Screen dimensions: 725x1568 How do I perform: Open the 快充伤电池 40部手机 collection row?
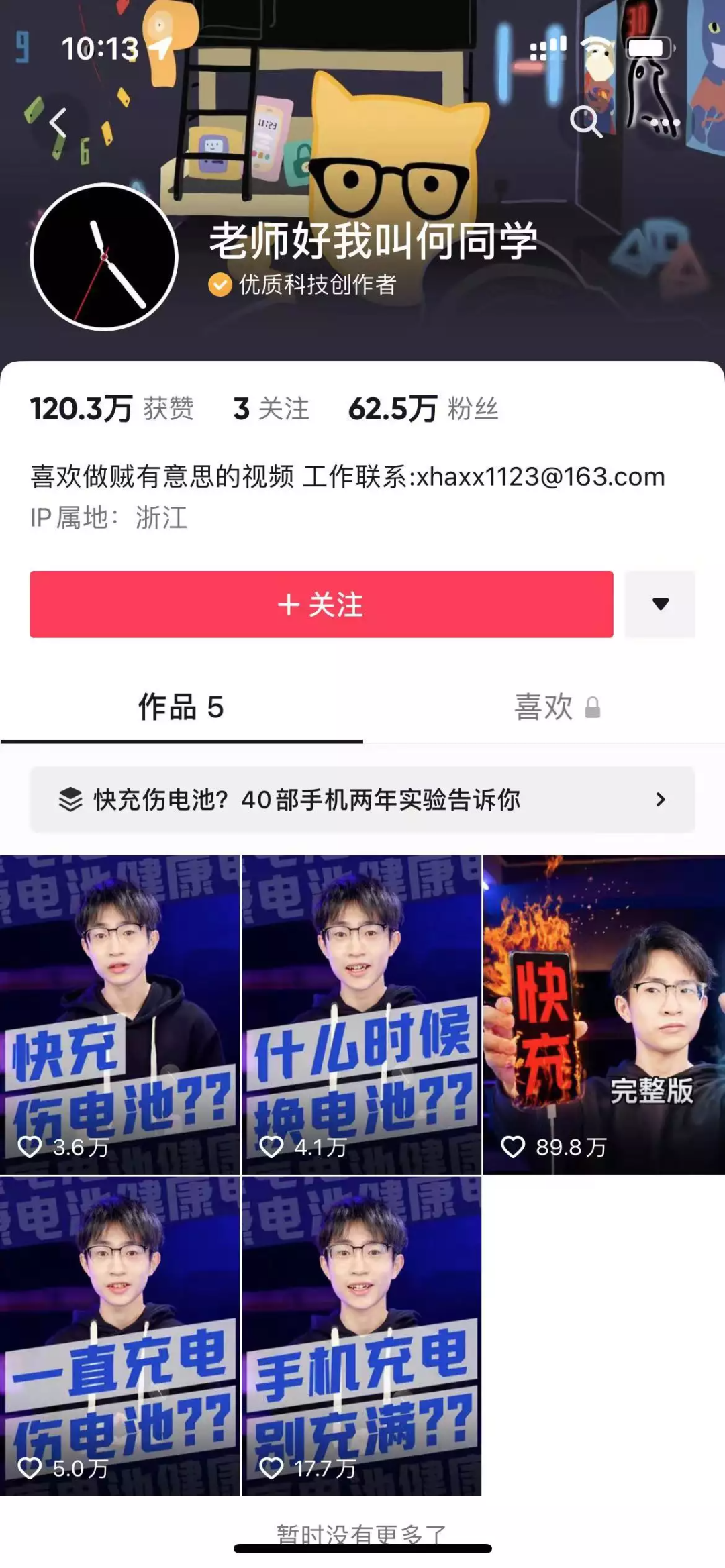click(362, 799)
